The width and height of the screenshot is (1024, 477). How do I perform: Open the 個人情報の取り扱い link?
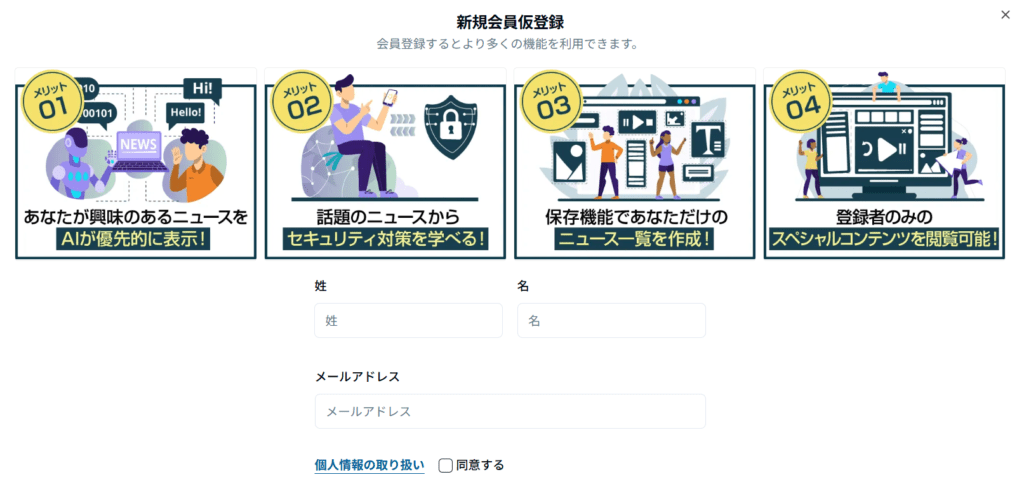point(369,465)
